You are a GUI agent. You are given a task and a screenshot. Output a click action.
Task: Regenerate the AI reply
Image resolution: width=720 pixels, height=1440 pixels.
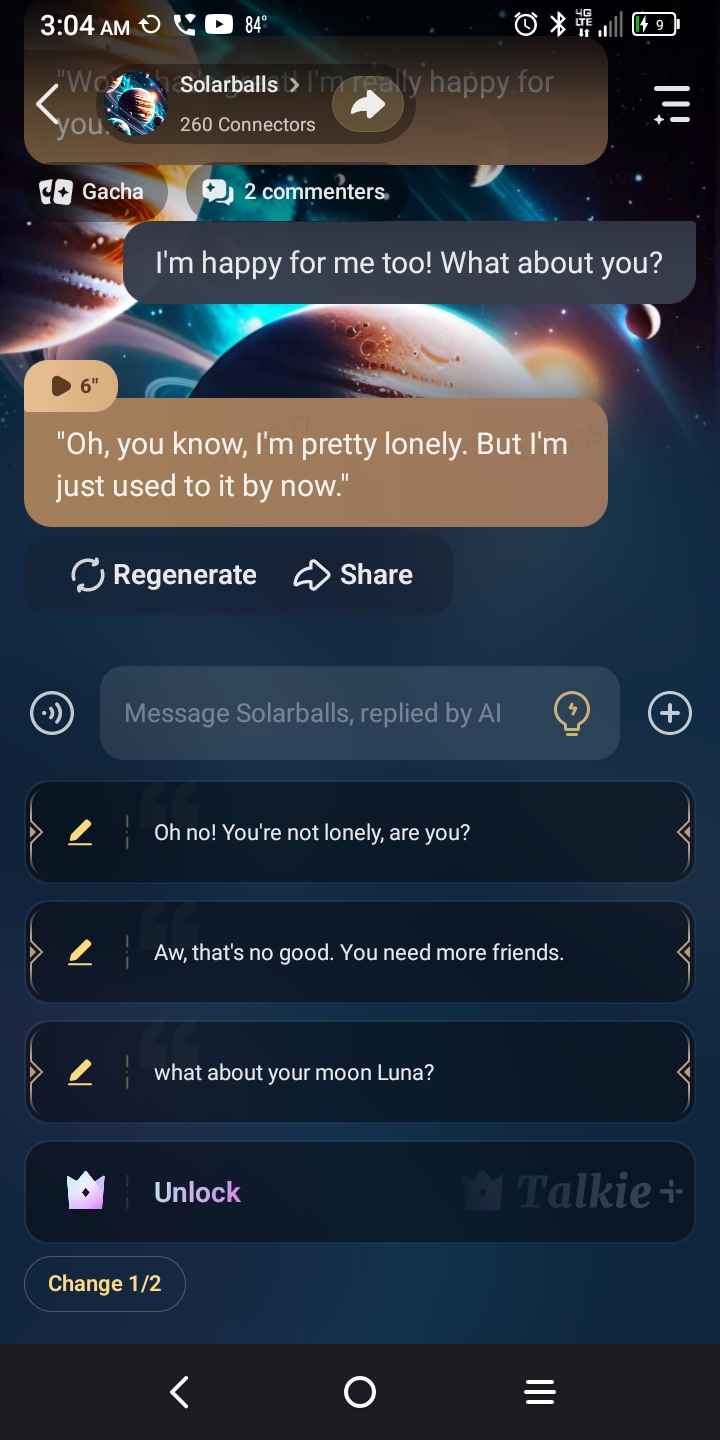[164, 575]
